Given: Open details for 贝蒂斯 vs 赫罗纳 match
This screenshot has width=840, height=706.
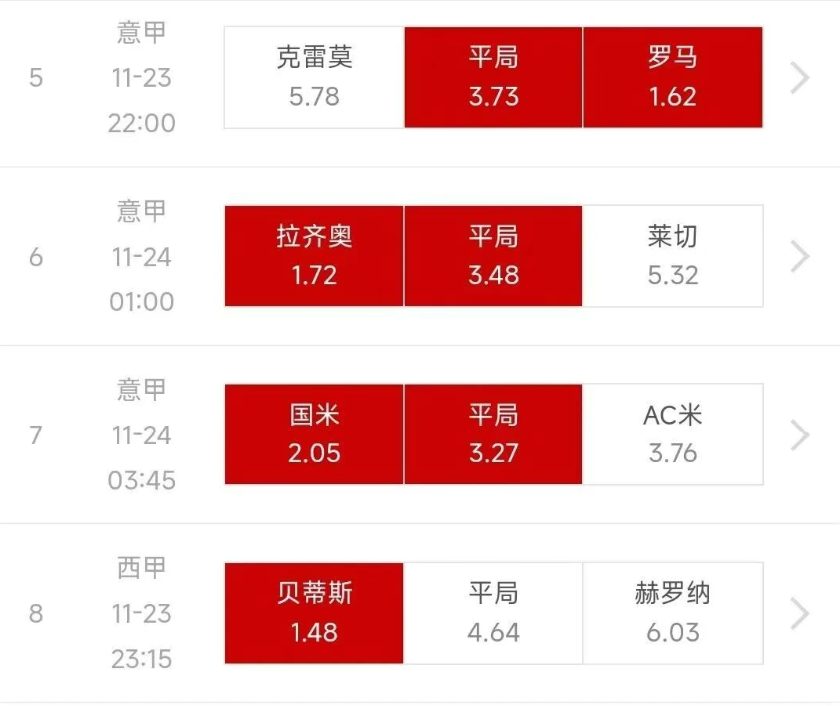Looking at the screenshot, I should click(799, 614).
